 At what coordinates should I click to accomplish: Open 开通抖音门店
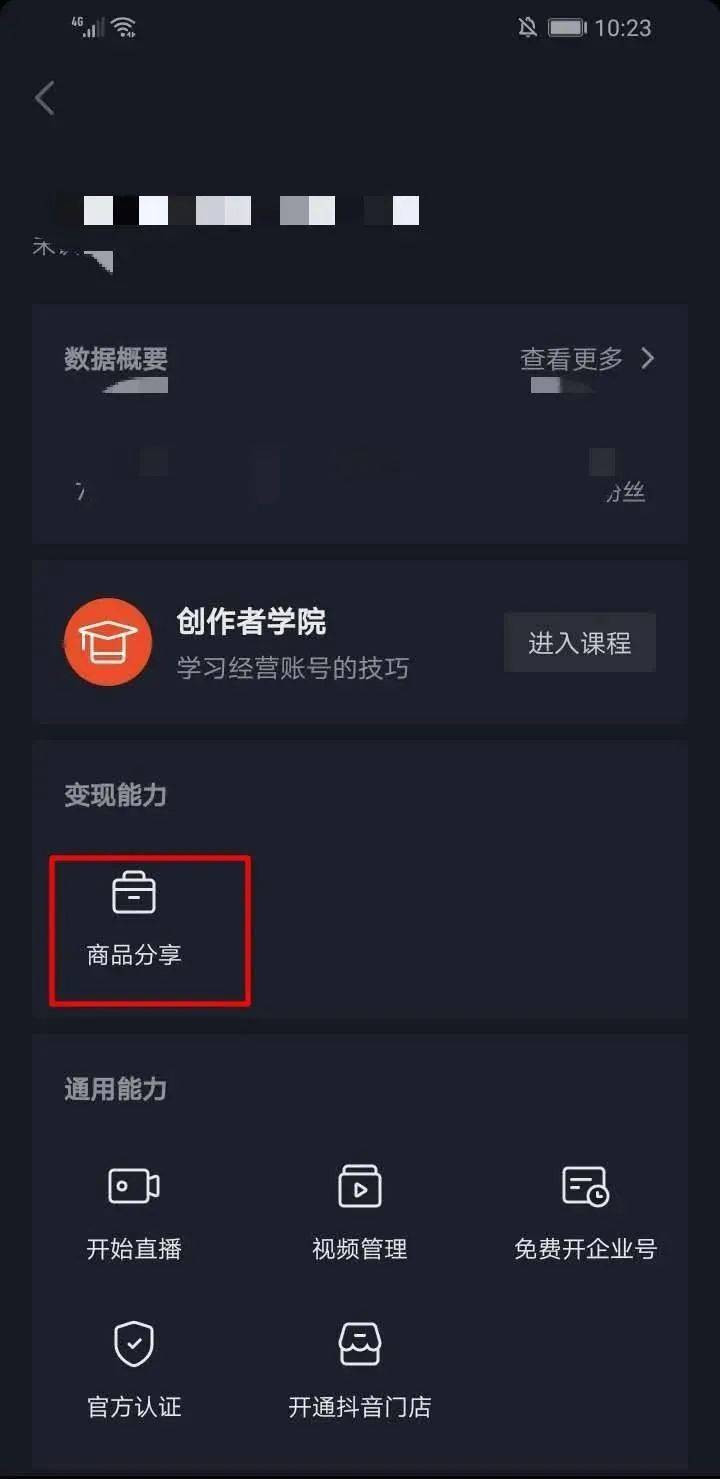(x=359, y=1367)
